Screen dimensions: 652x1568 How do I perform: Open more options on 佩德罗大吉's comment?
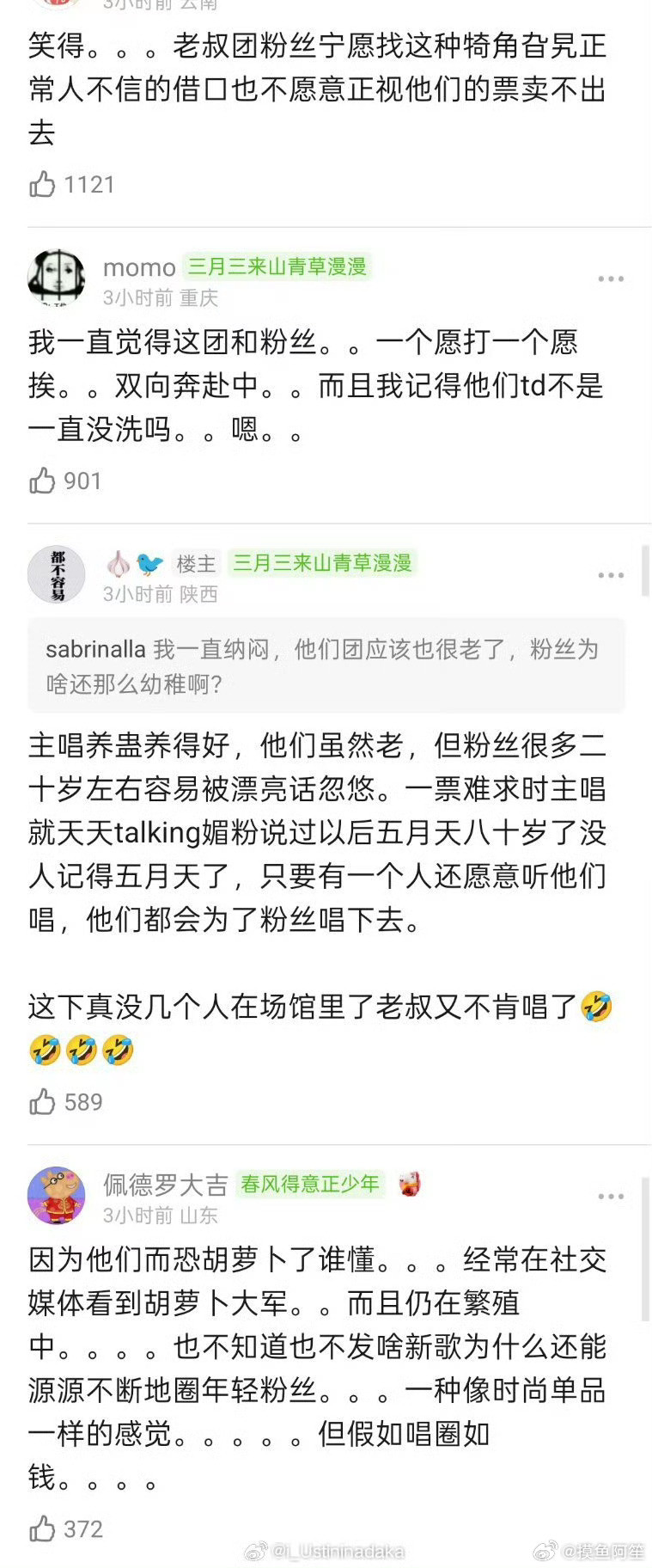click(612, 1195)
